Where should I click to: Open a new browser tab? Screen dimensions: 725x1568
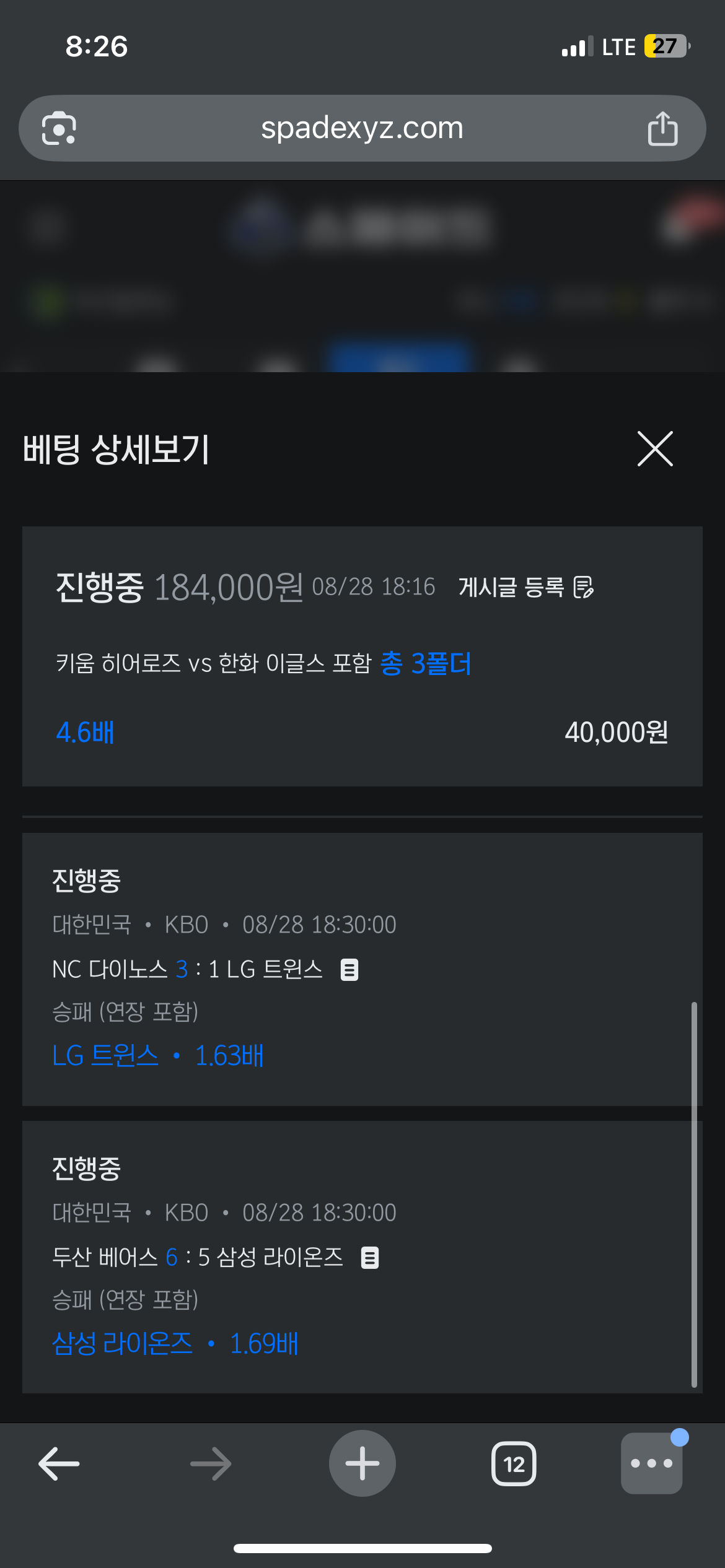point(362,1463)
